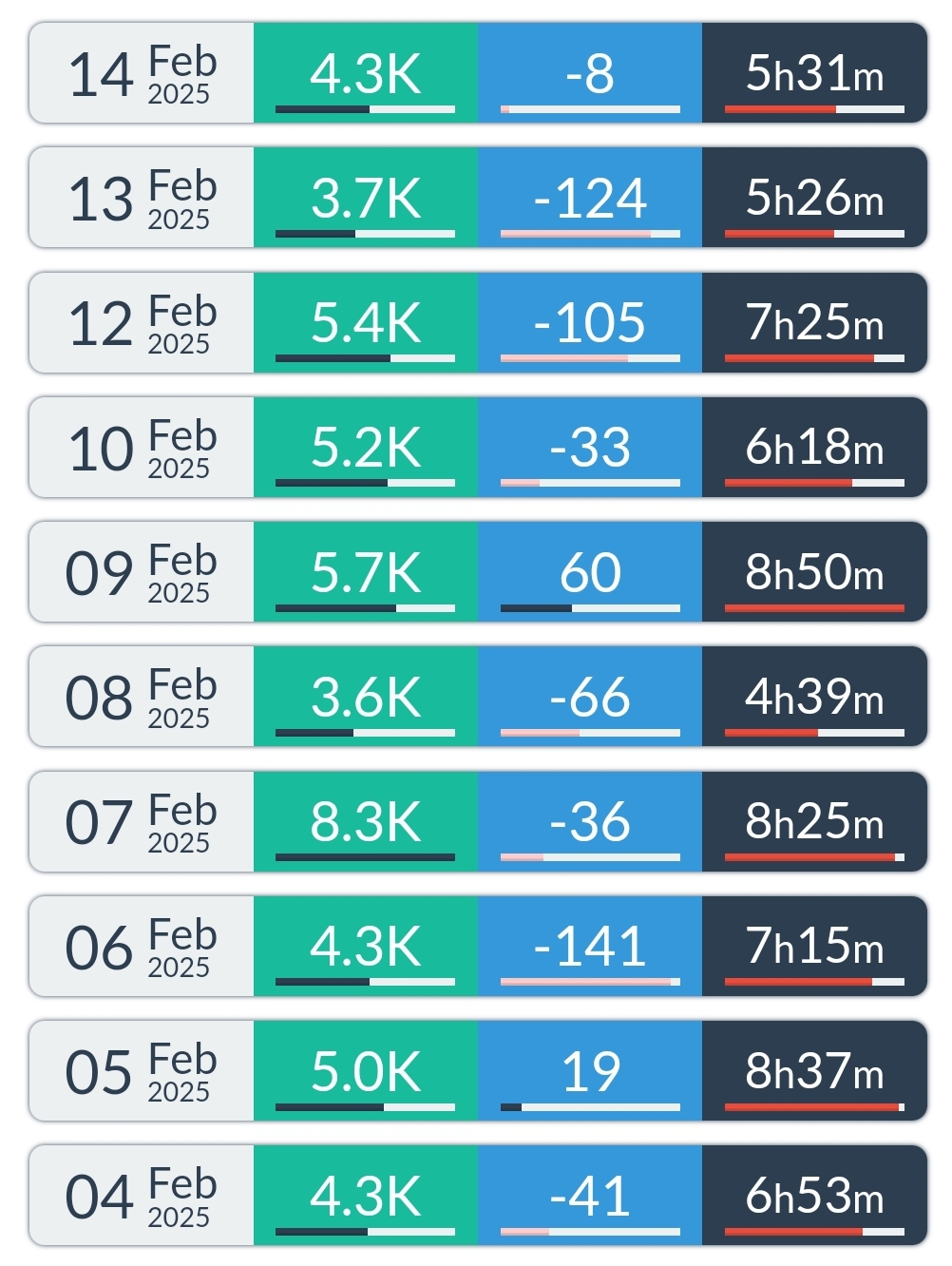Open the 07 Feb 2025 day
The width and height of the screenshot is (952, 1266).
[143, 821]
